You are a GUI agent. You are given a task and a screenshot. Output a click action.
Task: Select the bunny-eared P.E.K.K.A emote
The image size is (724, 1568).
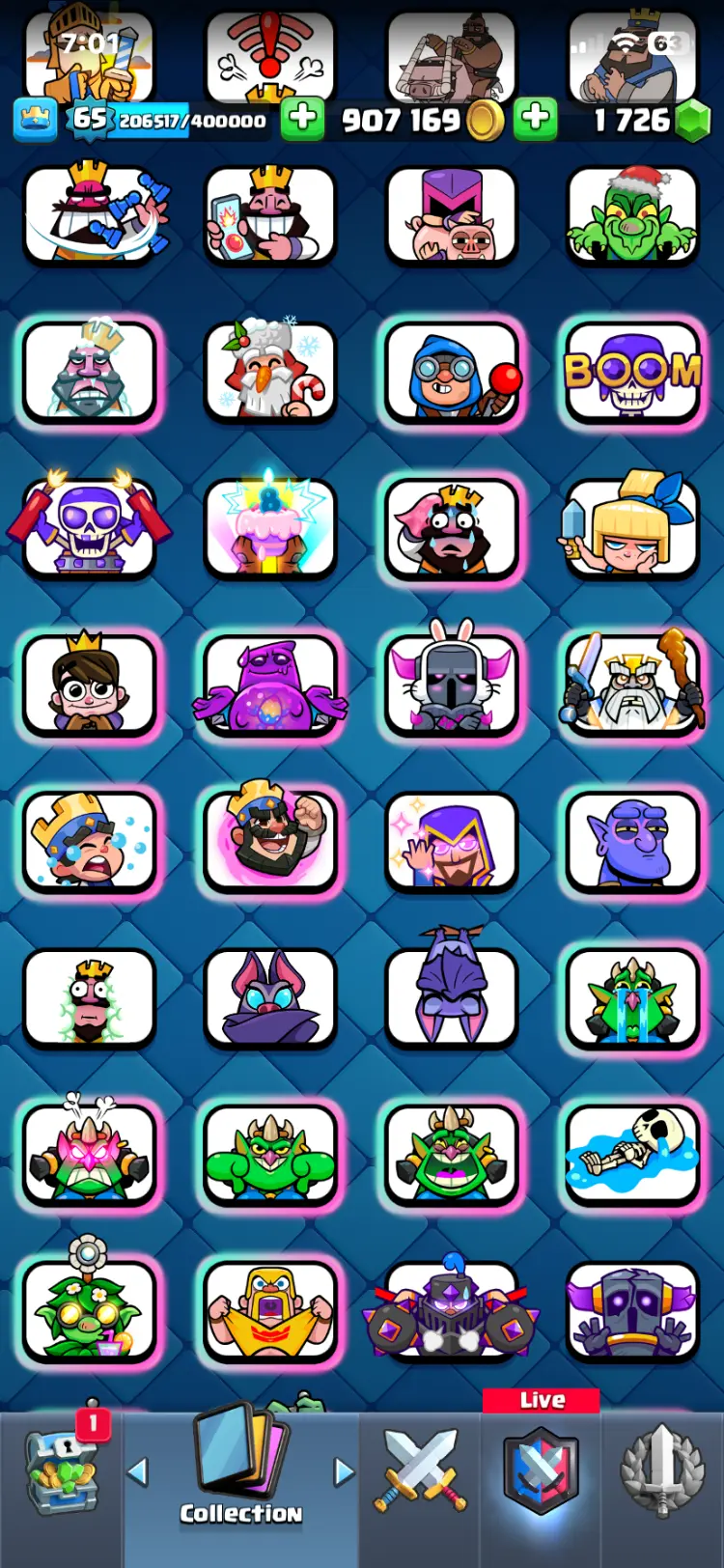click(451, 686)
